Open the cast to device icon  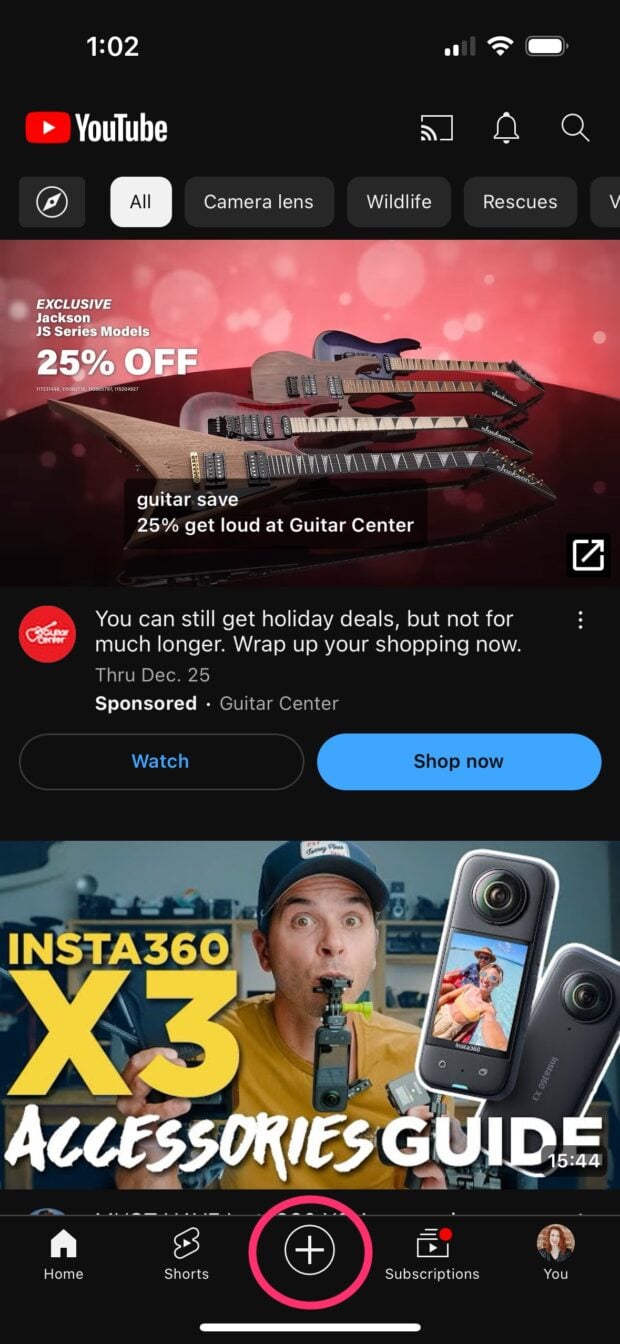click(436, 128)
